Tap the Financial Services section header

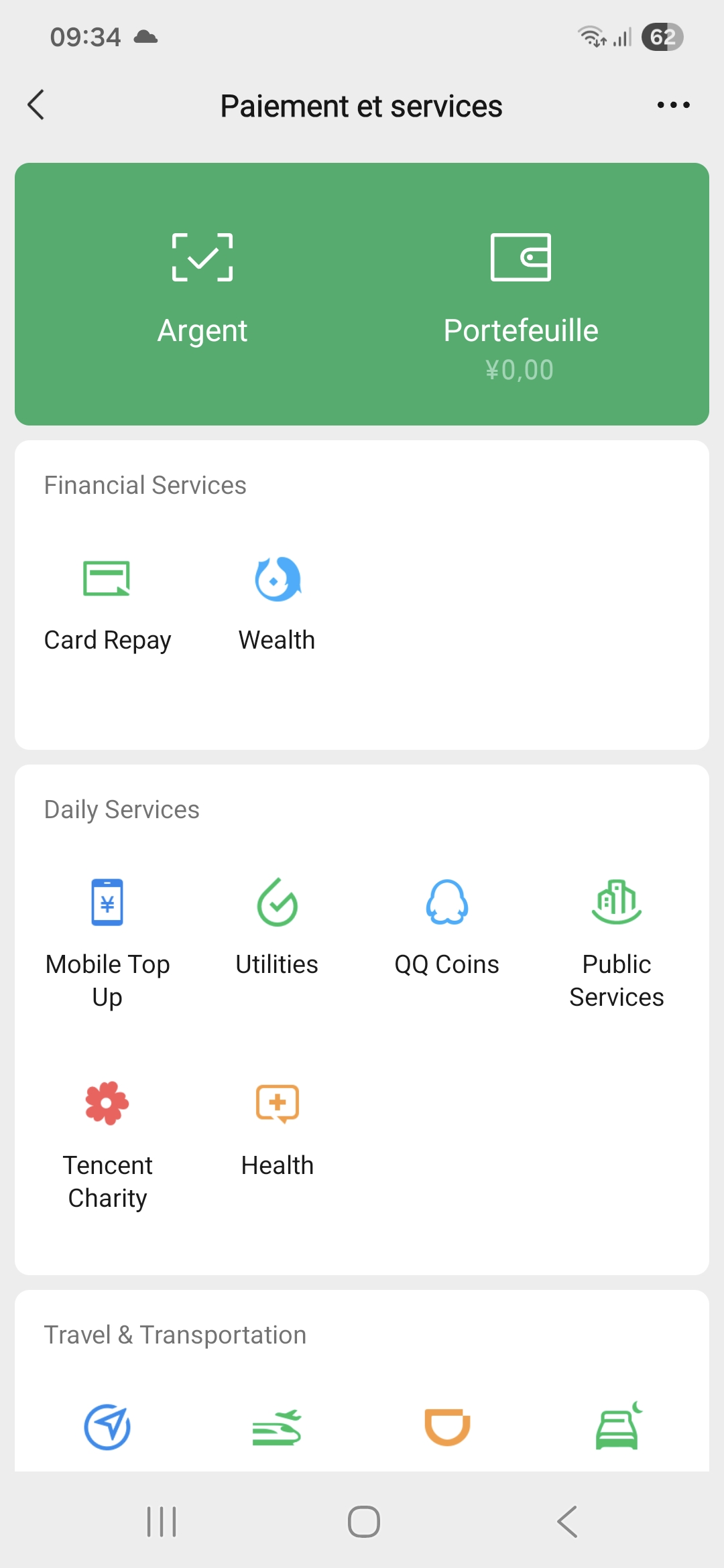[x=145, y=484]
